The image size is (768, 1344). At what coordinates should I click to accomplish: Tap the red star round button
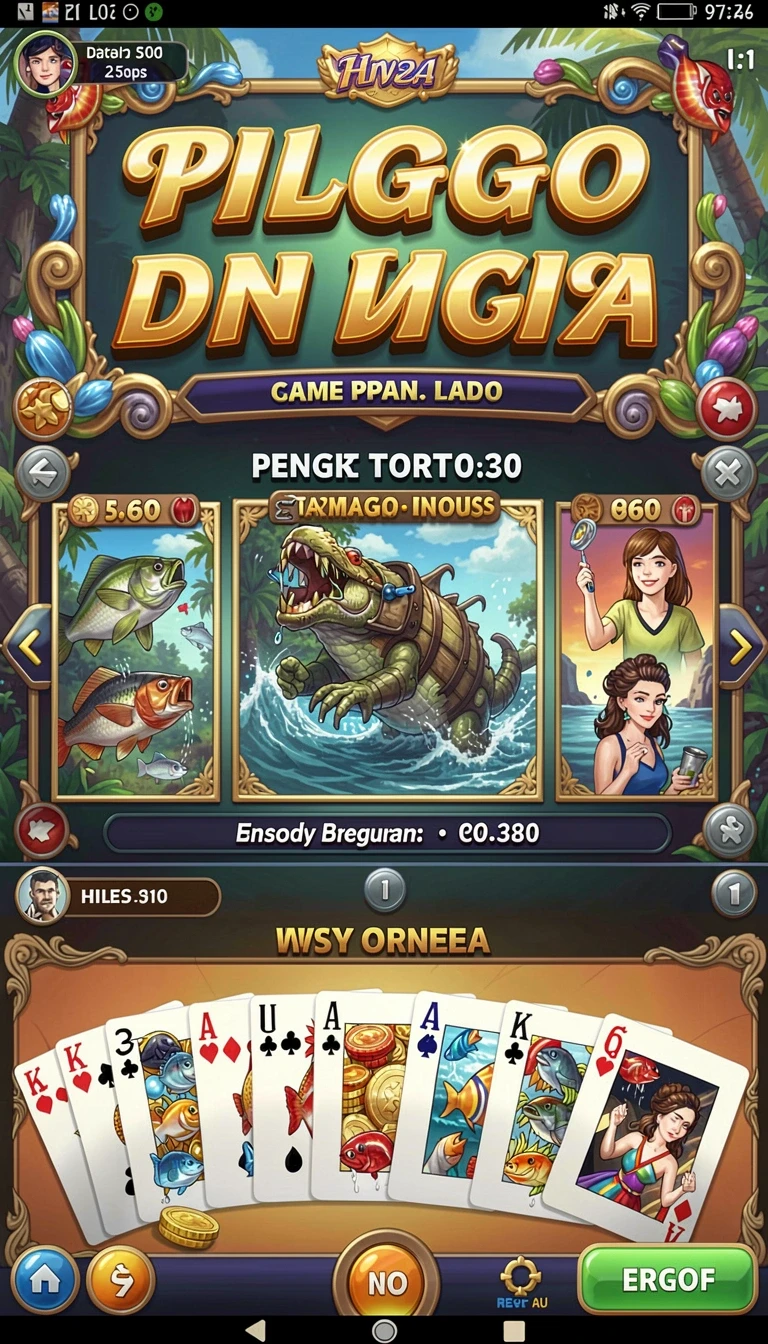[x=726, y=408]
